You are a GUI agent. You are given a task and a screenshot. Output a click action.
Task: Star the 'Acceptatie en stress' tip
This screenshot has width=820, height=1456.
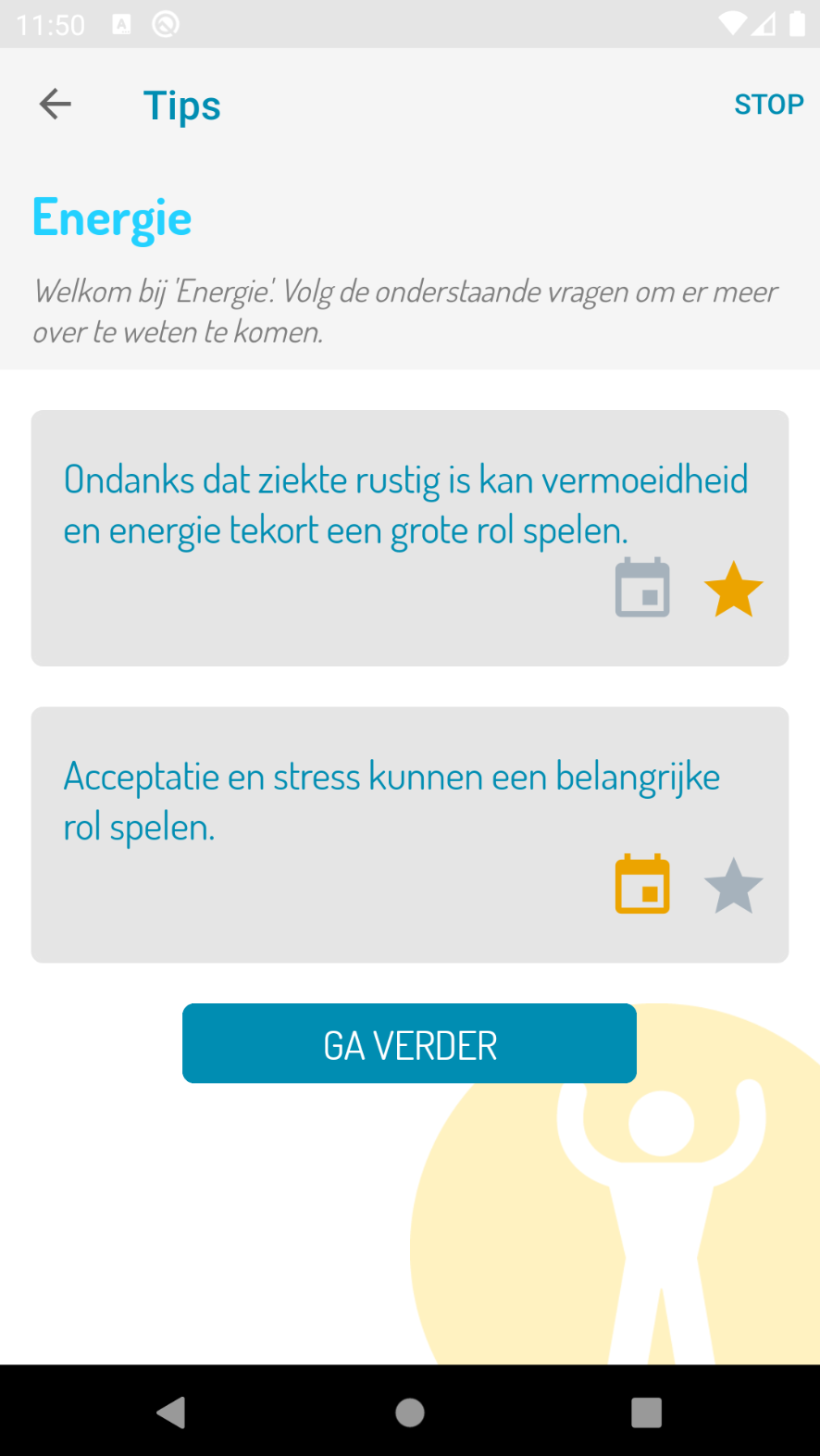coord(733,886)
